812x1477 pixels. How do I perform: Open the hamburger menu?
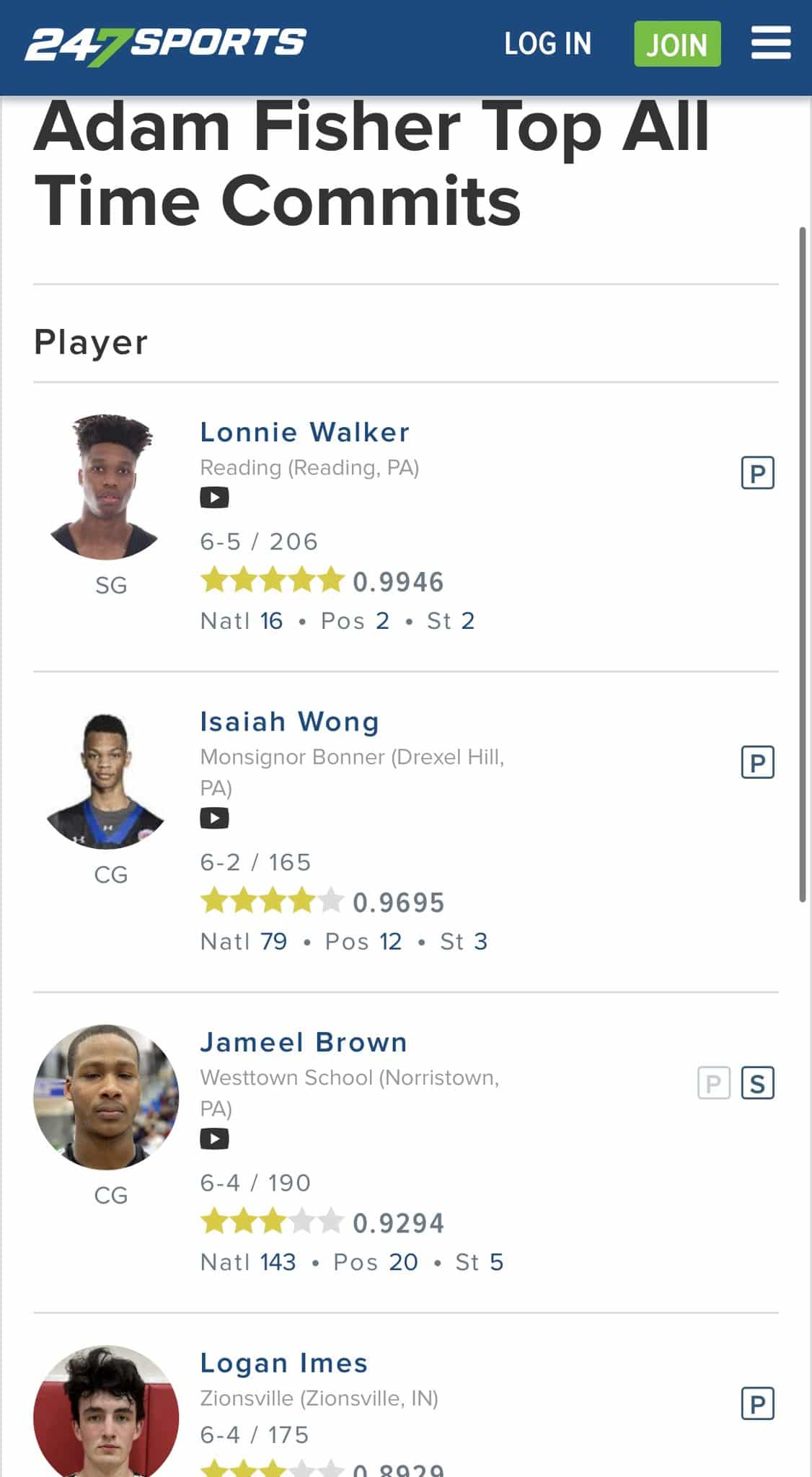point(770,43)
